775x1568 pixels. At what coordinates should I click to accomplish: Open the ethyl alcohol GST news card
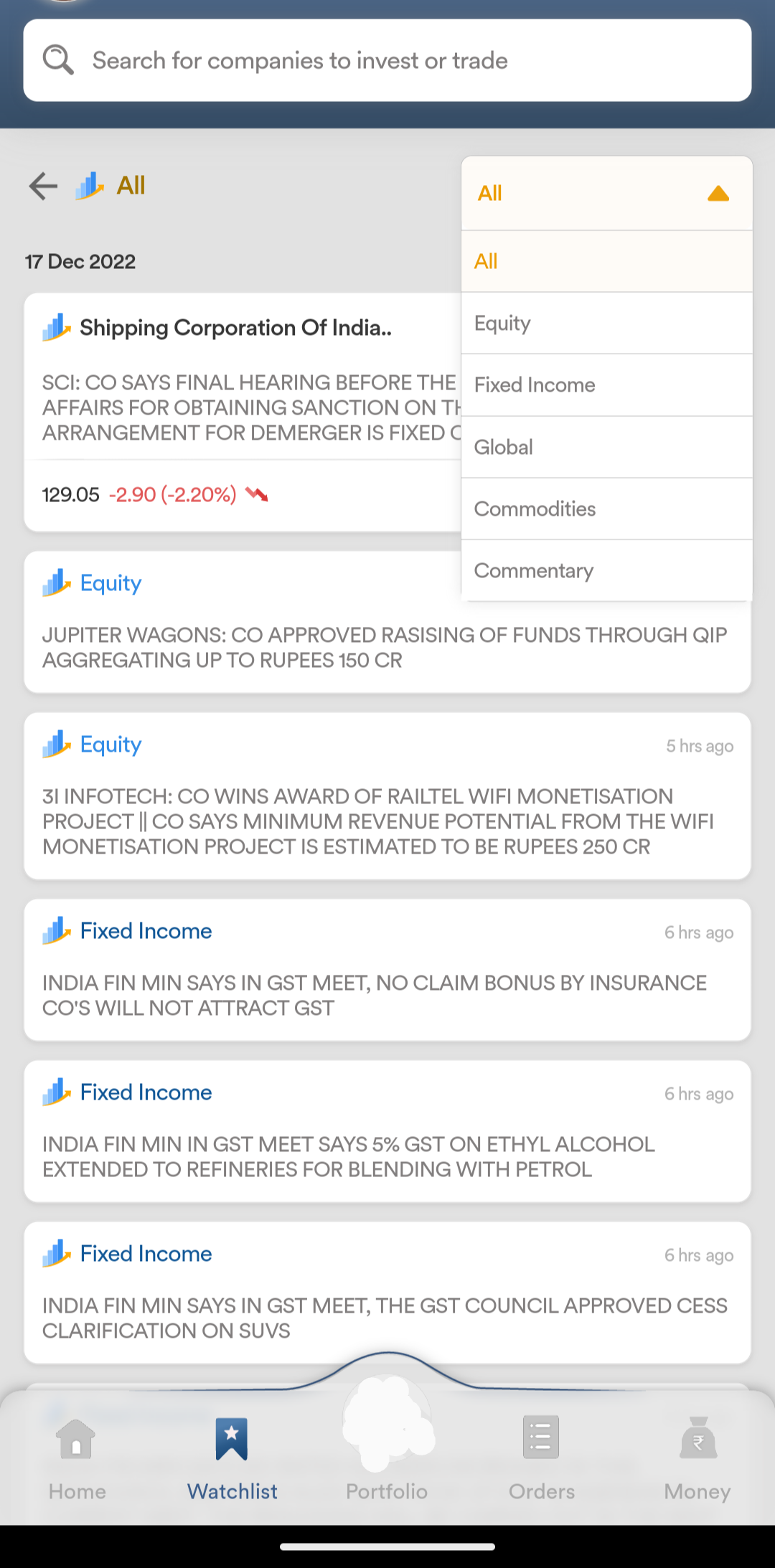coord(387,1131)
